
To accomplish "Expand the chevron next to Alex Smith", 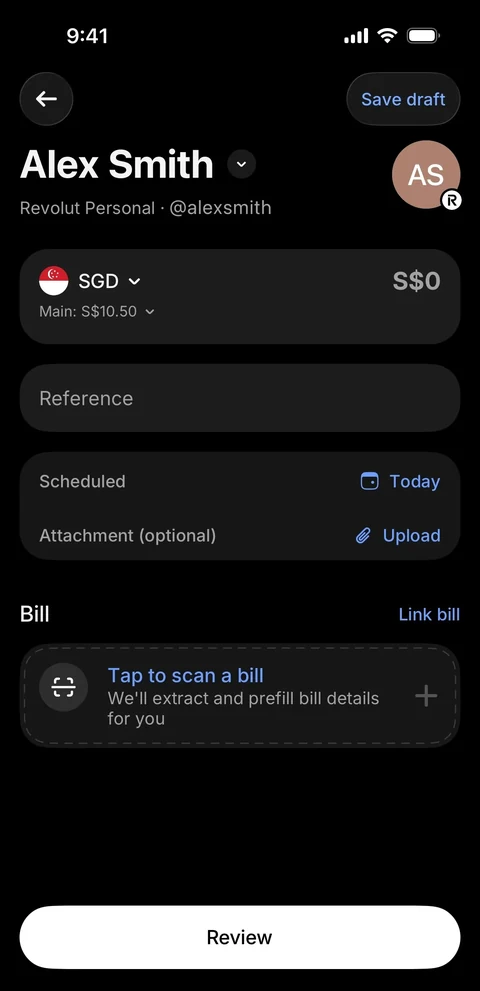I will pyautogui.click(x=242, y=164).
